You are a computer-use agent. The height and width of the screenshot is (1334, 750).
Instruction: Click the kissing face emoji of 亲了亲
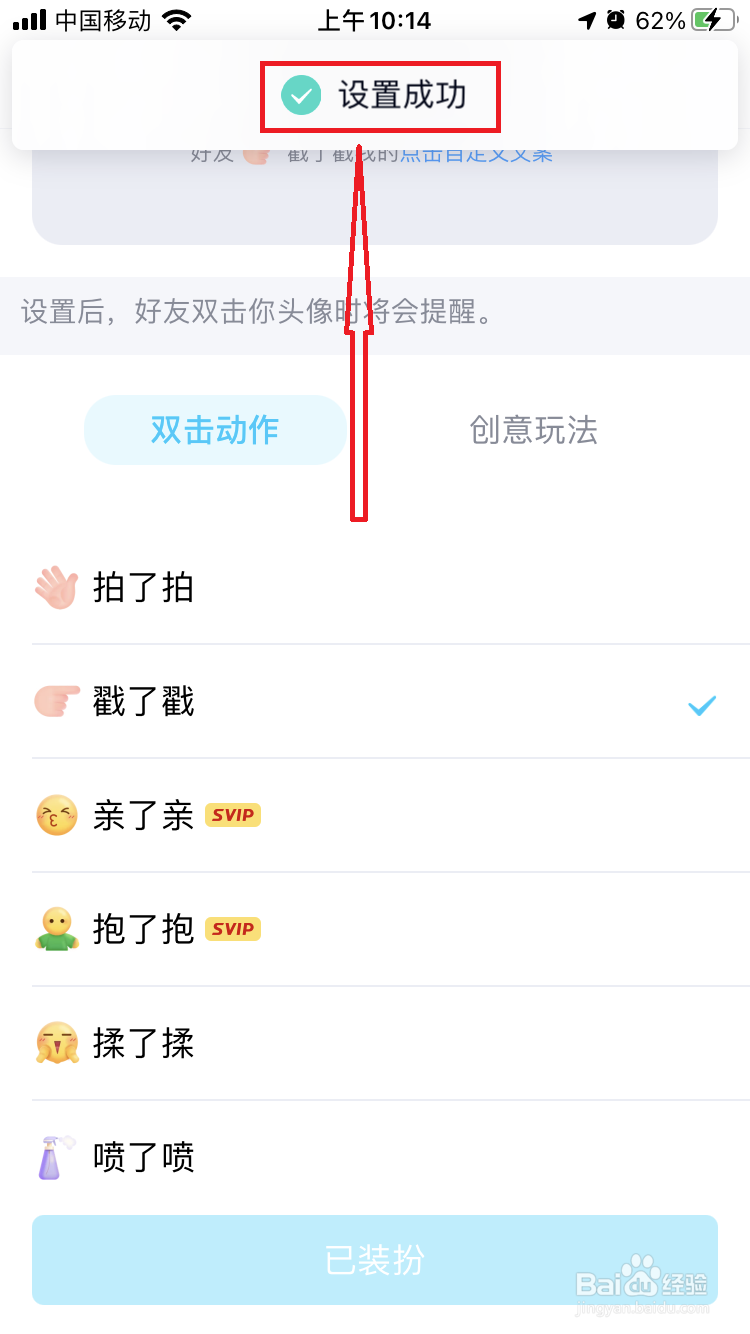[x=57, y=815]
